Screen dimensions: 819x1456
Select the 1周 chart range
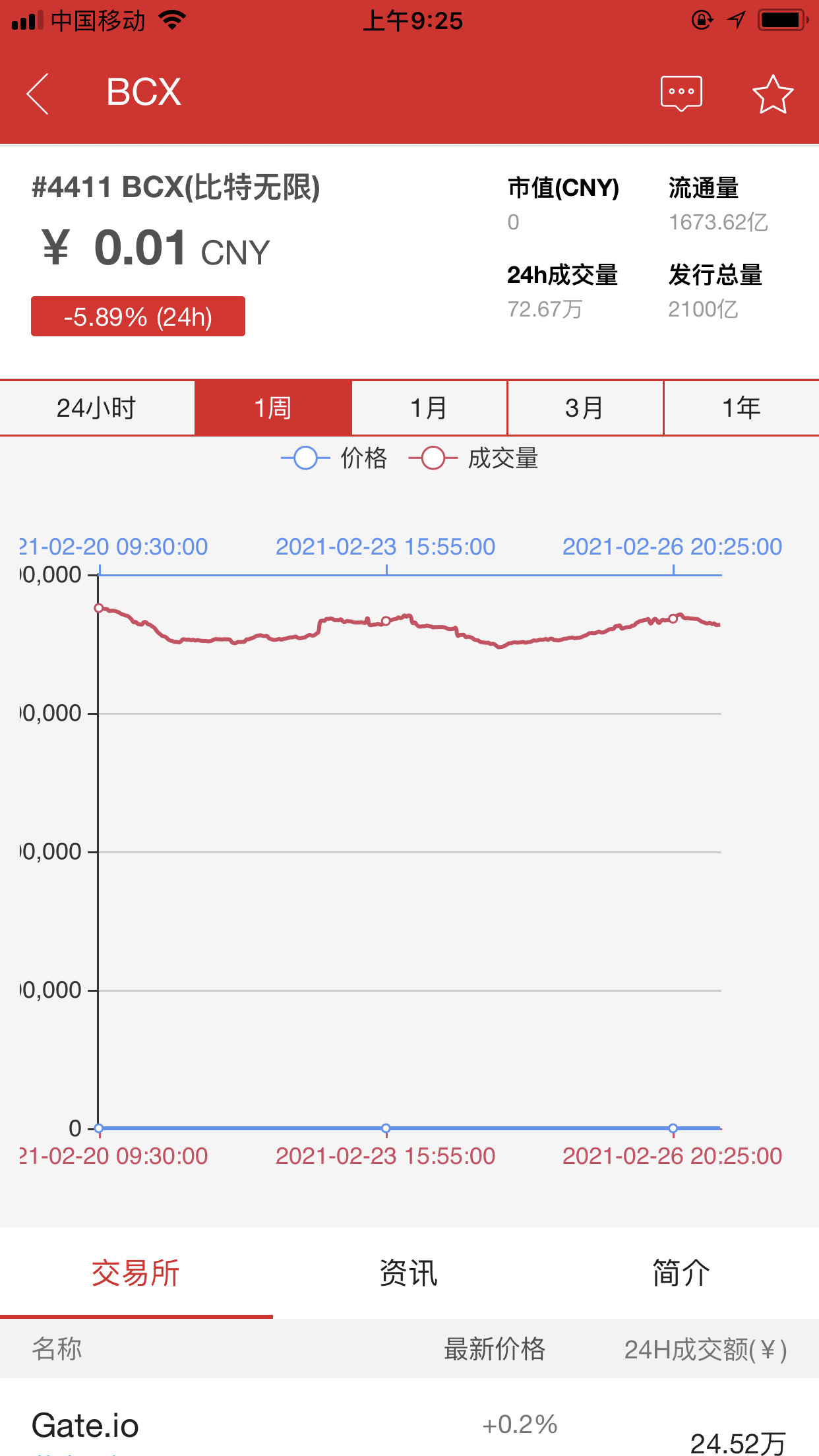[x=273, y=408]
